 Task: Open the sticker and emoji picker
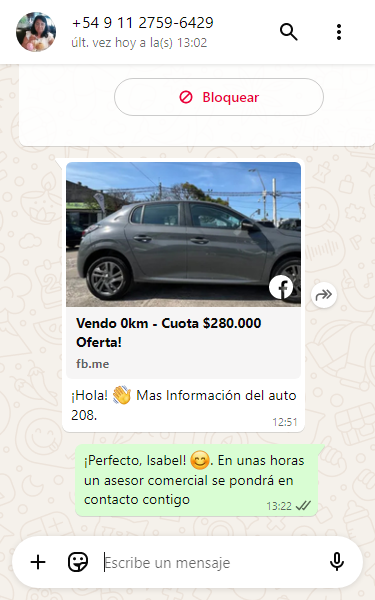78,562
